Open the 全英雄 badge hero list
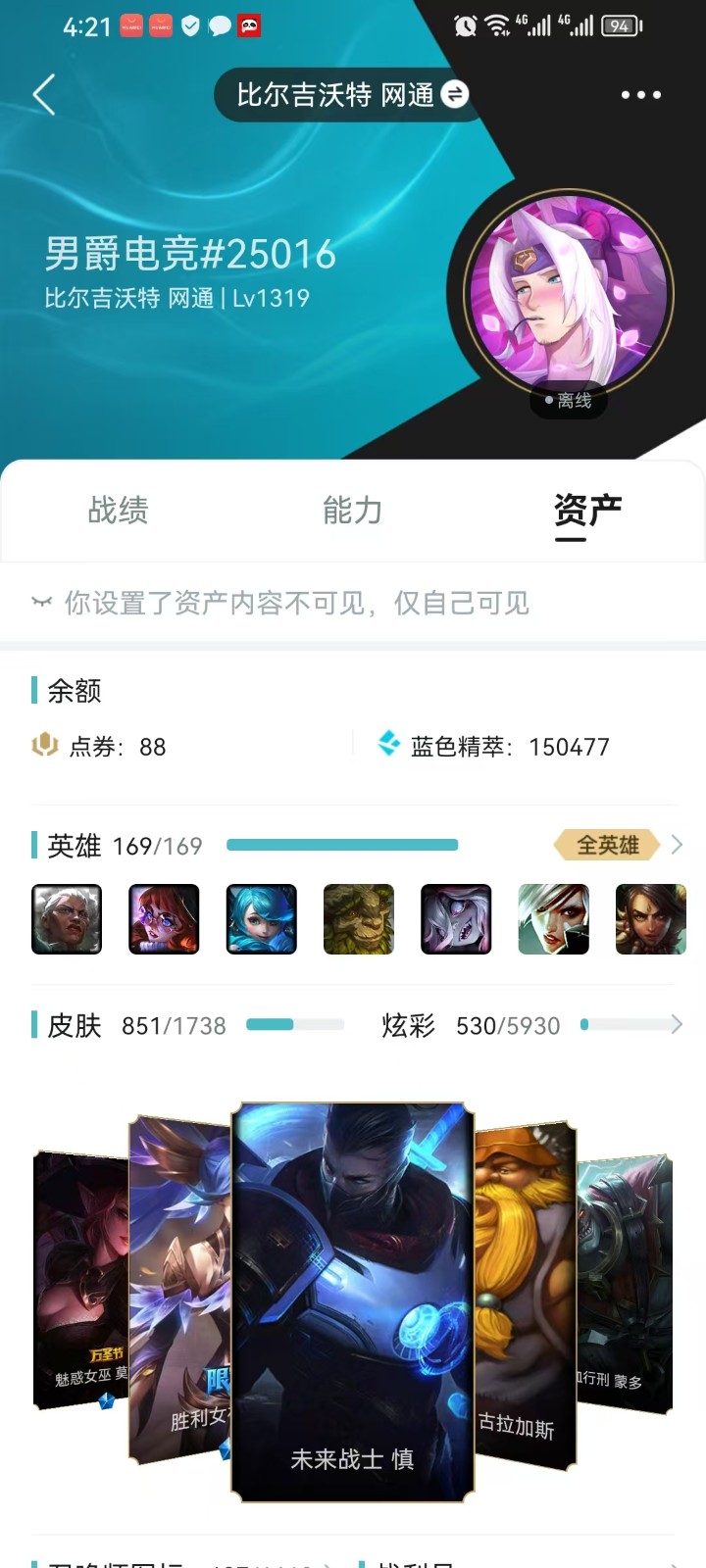 pos(608,845)
